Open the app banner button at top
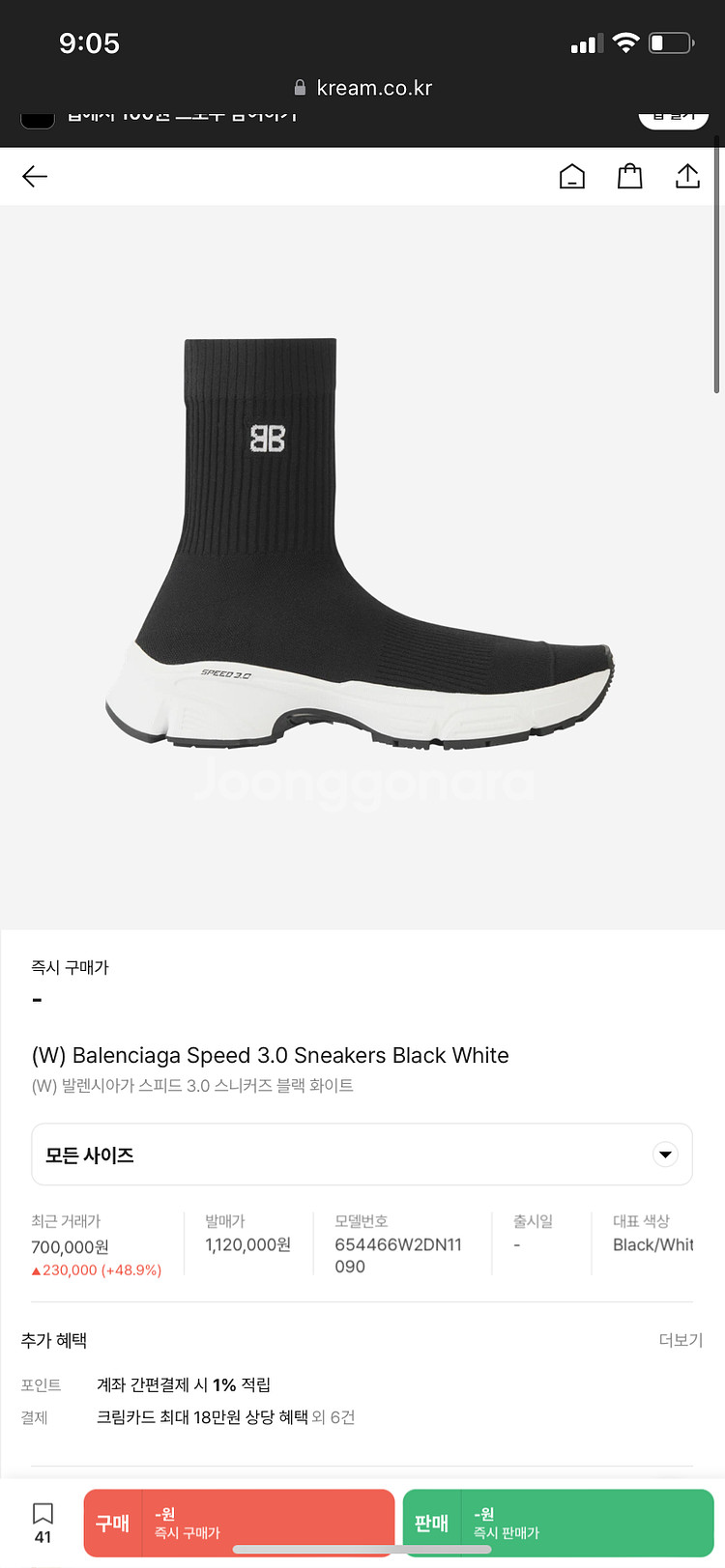 [x=673, y=117]
